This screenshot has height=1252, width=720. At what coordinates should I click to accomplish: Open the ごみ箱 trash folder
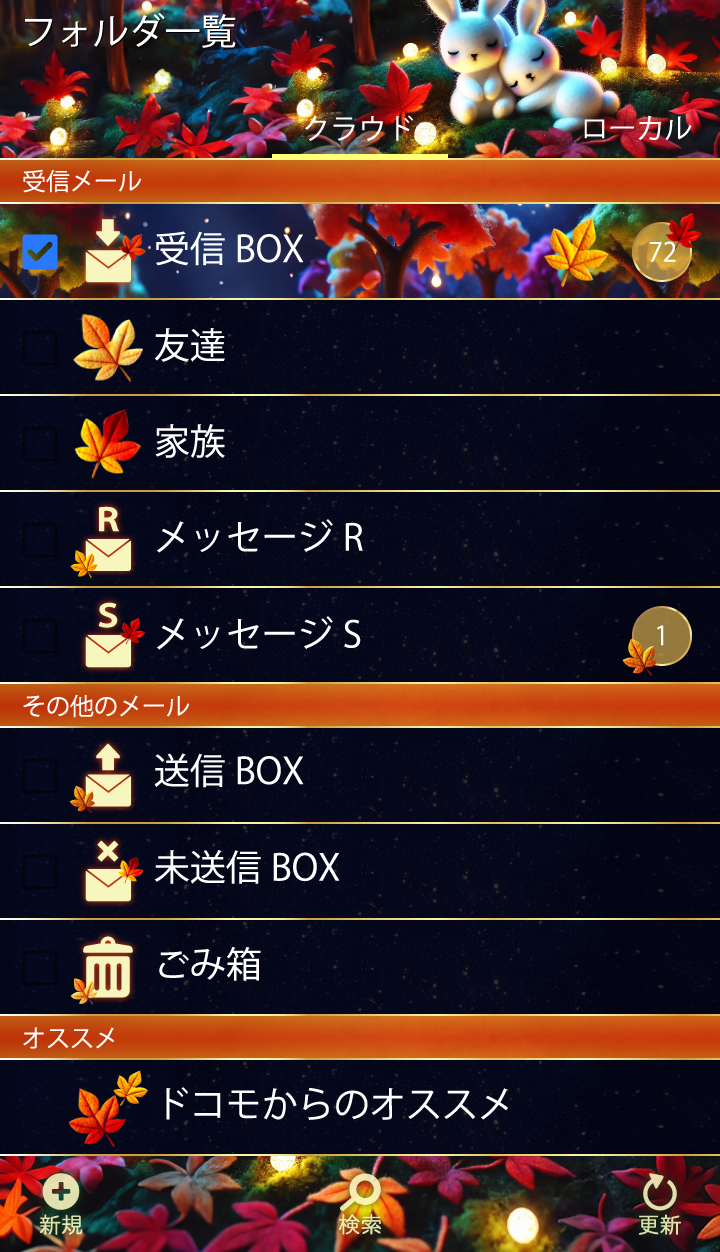point(210,964)
